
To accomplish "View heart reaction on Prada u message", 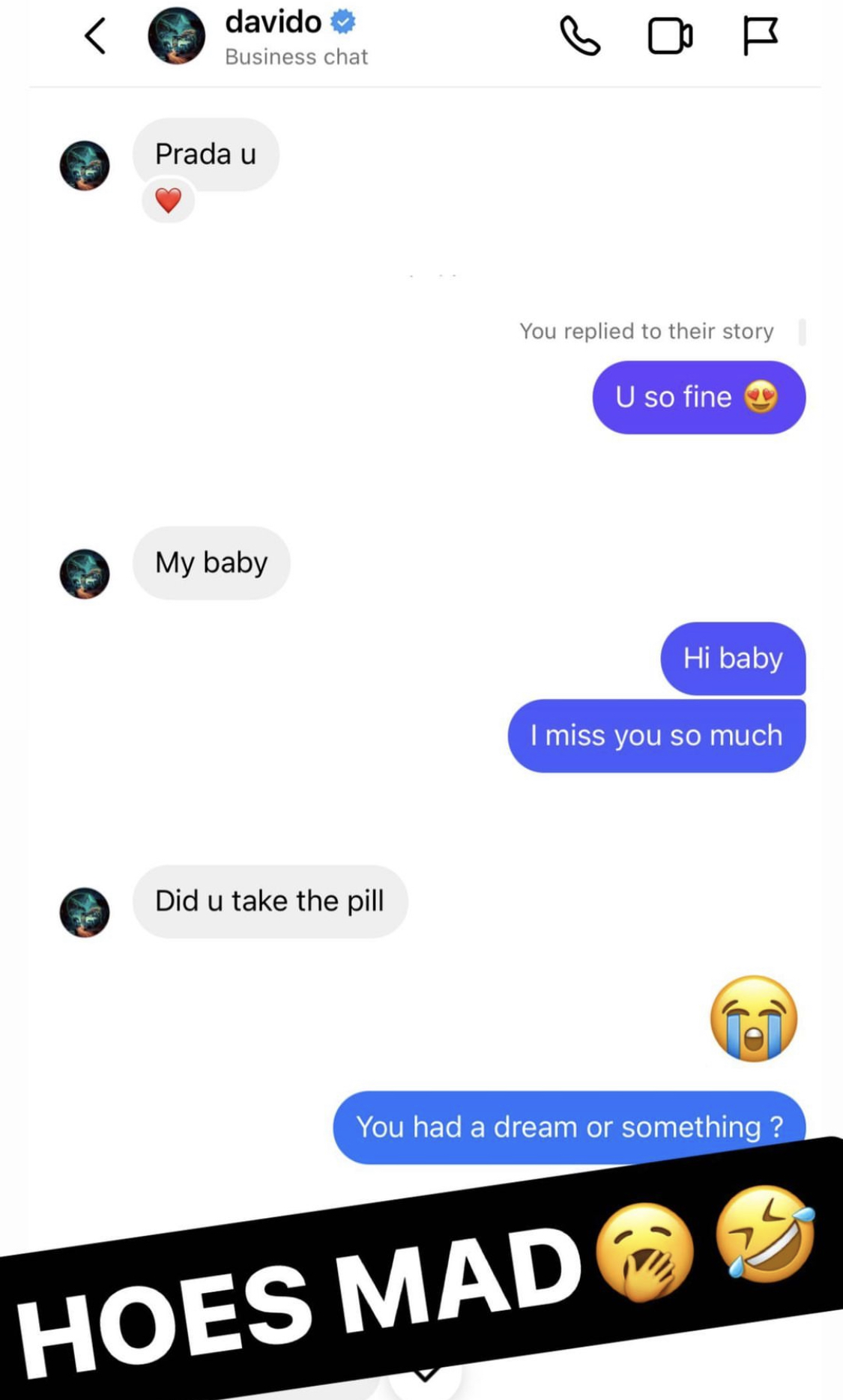I will click(x=169, y=201).
